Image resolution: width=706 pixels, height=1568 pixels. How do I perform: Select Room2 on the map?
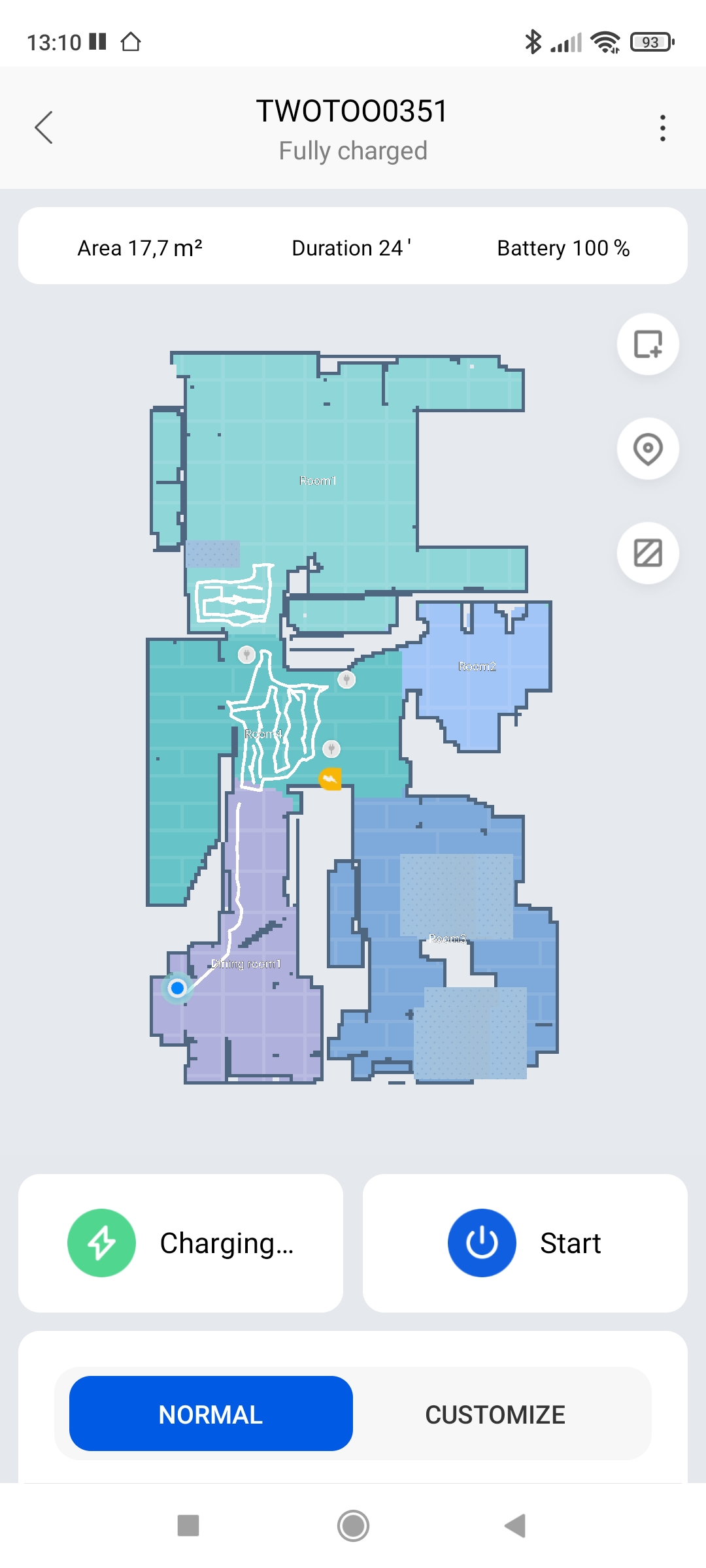pos(477,666)
